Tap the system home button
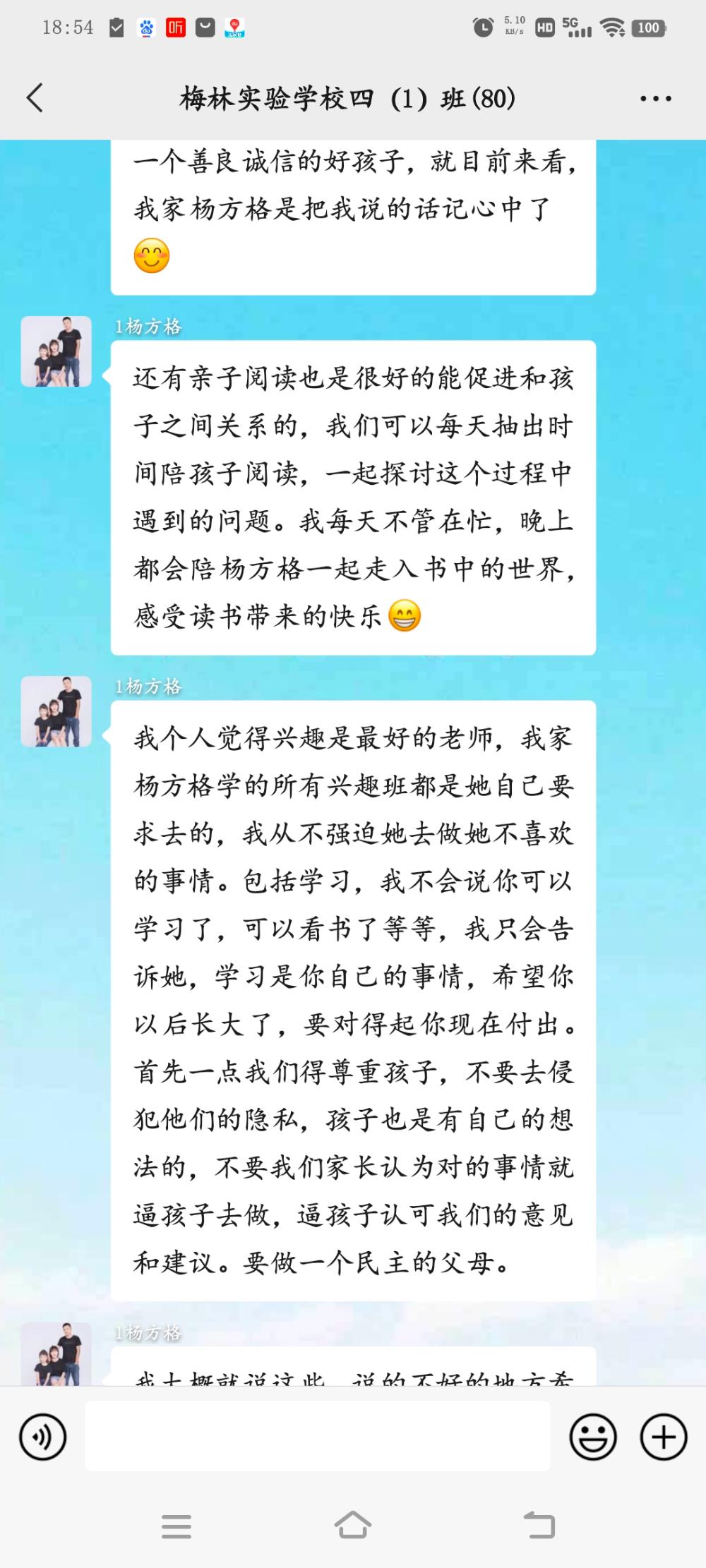Screen dimensions: 706x1568 pos(352,1526)
